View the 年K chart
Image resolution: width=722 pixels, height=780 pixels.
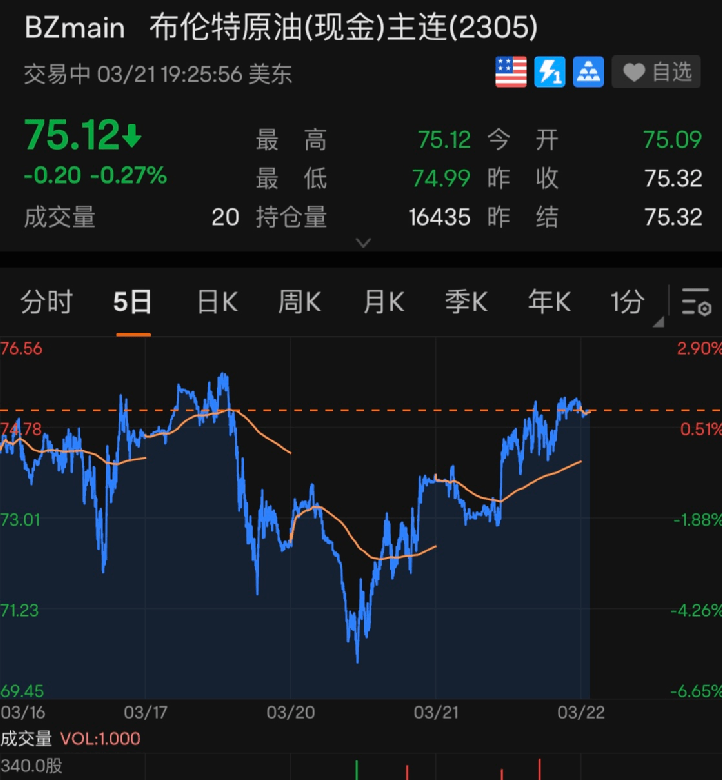click(x=549, y=302)
